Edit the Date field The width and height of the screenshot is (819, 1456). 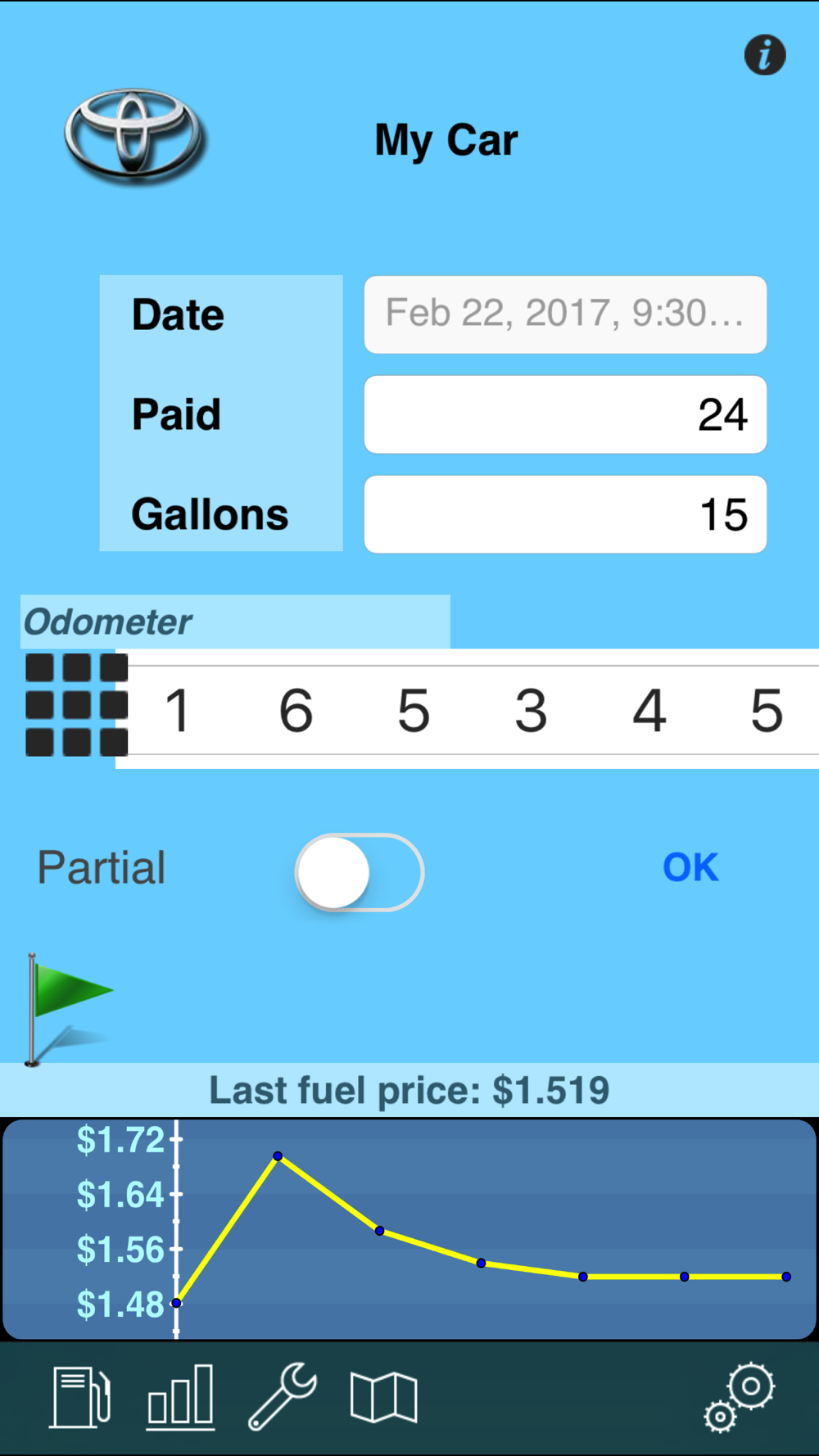tap(565, 314)
